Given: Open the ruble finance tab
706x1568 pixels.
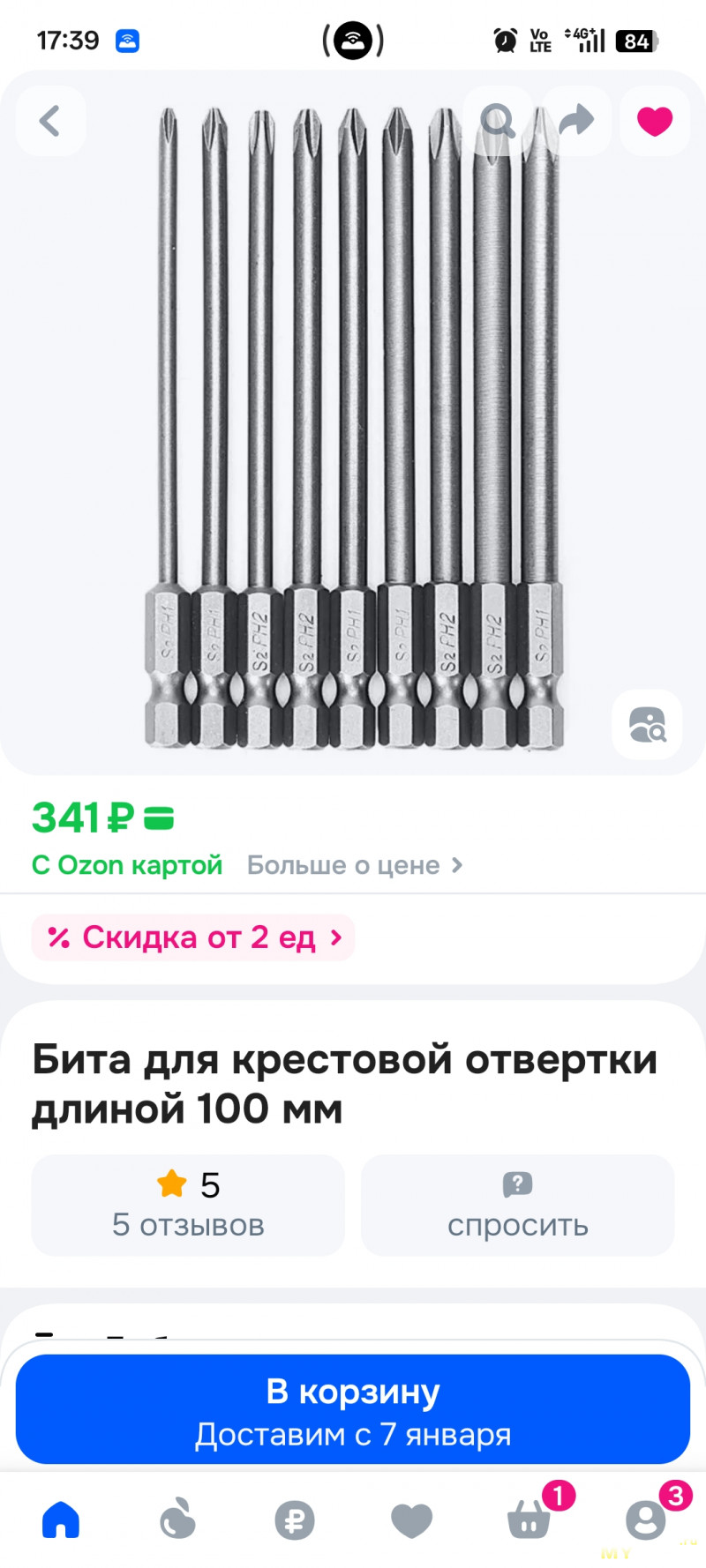Looking at the screenshot, I should [x=295, y=1519].
